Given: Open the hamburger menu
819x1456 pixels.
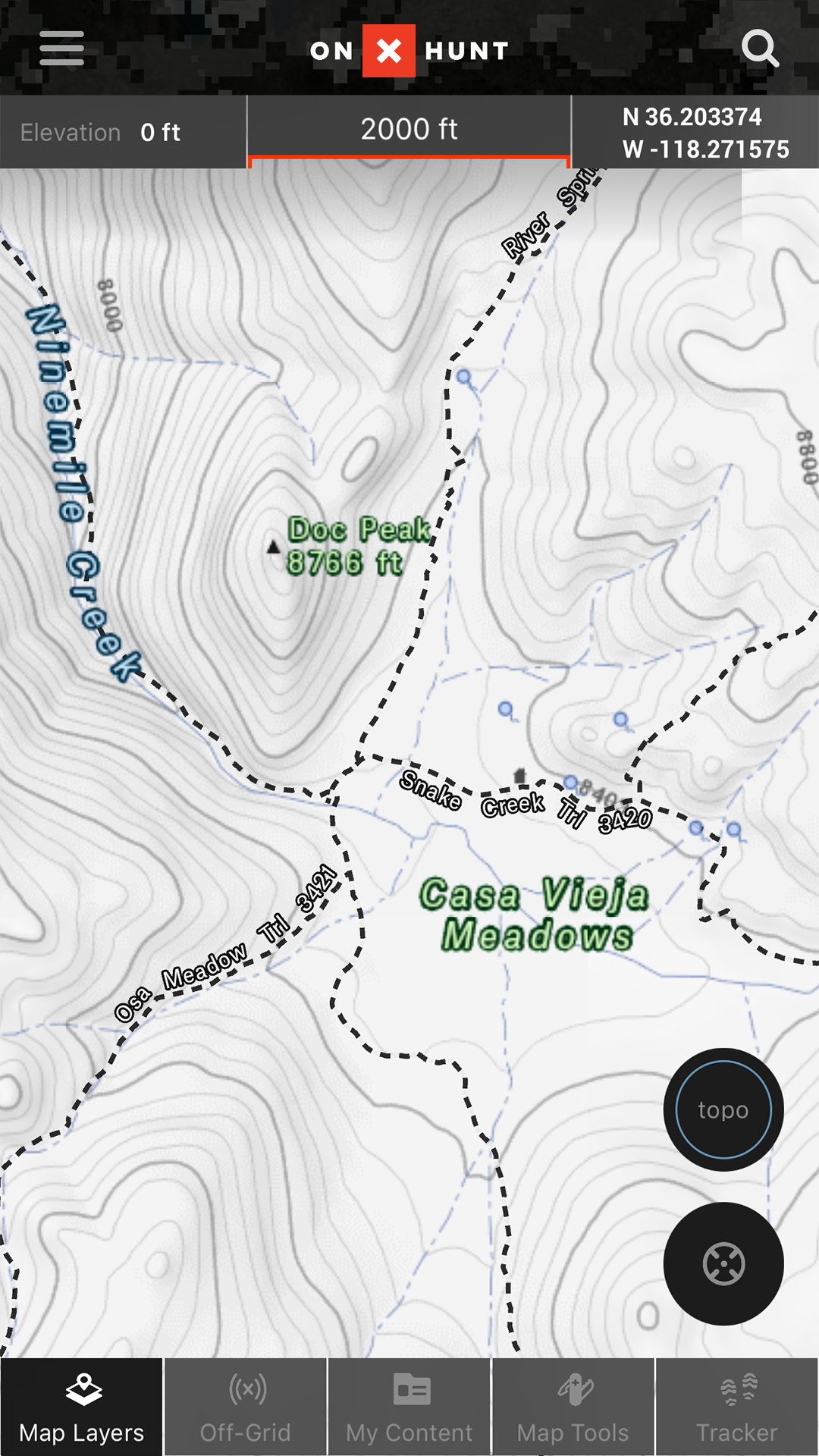Looking at the screenshot, I should click(x=61, y=49).
